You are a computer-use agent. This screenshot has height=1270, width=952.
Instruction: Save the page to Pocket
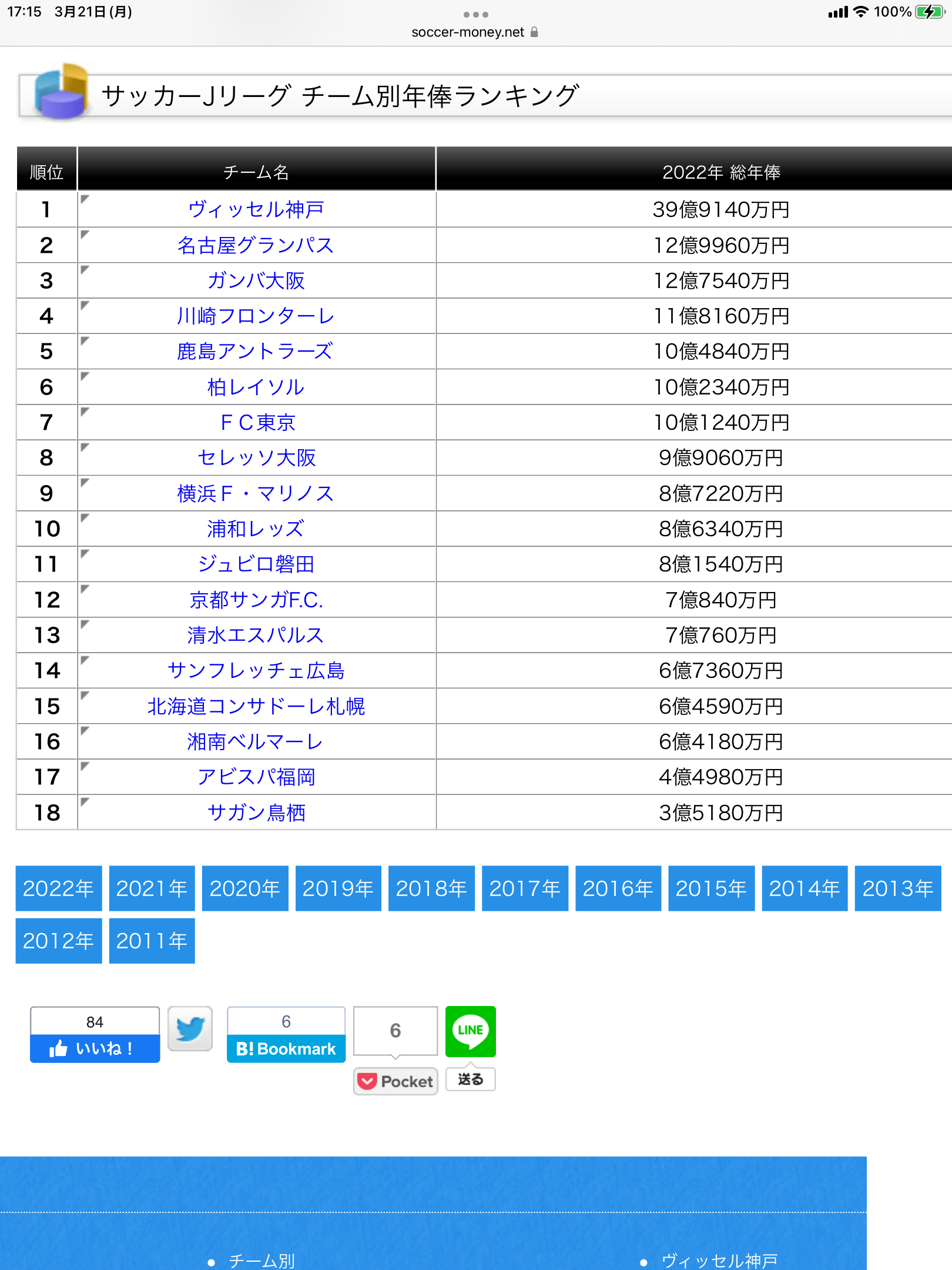[395, 1081]
